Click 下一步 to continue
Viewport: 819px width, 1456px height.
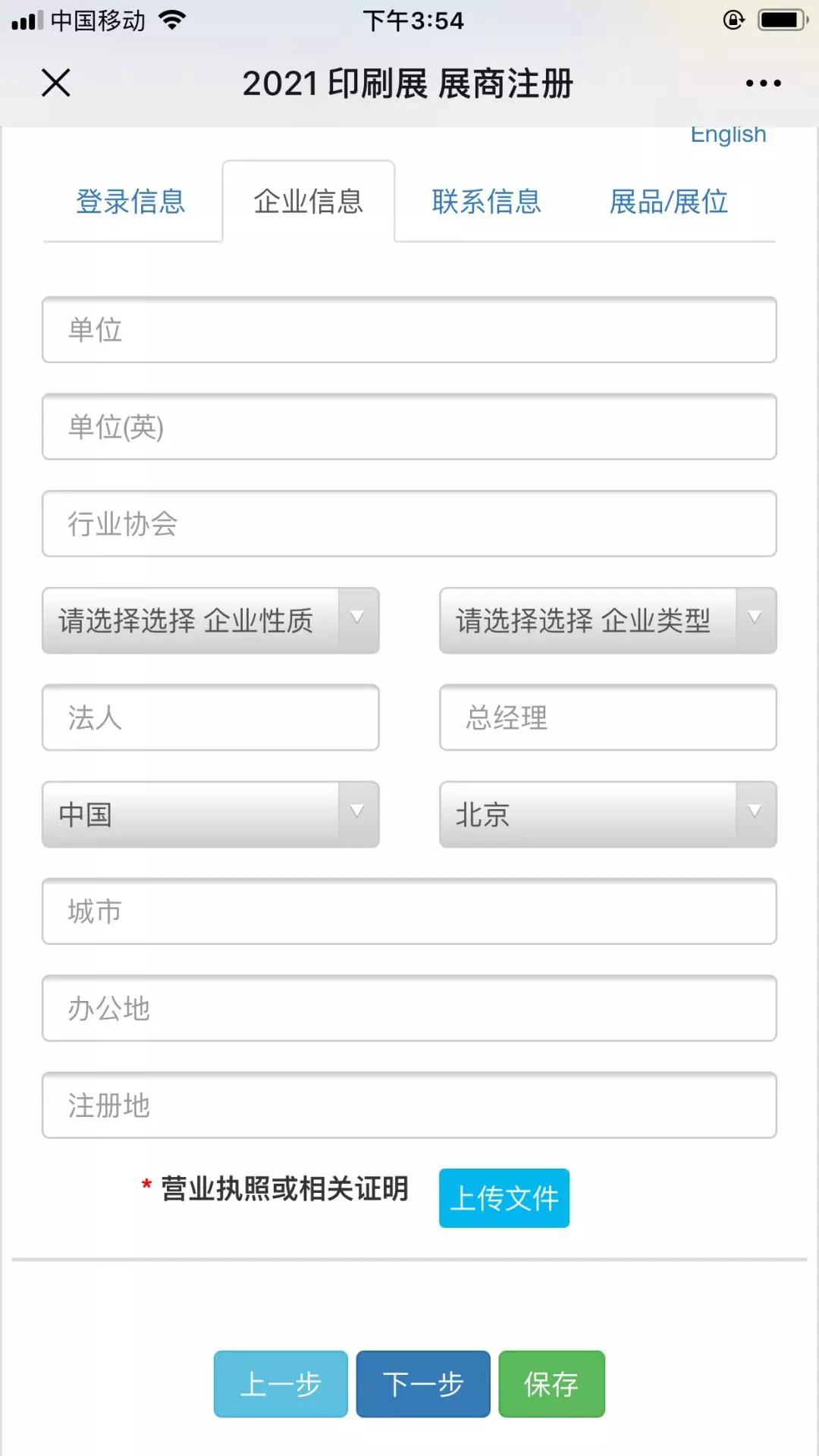(422, 1384)
